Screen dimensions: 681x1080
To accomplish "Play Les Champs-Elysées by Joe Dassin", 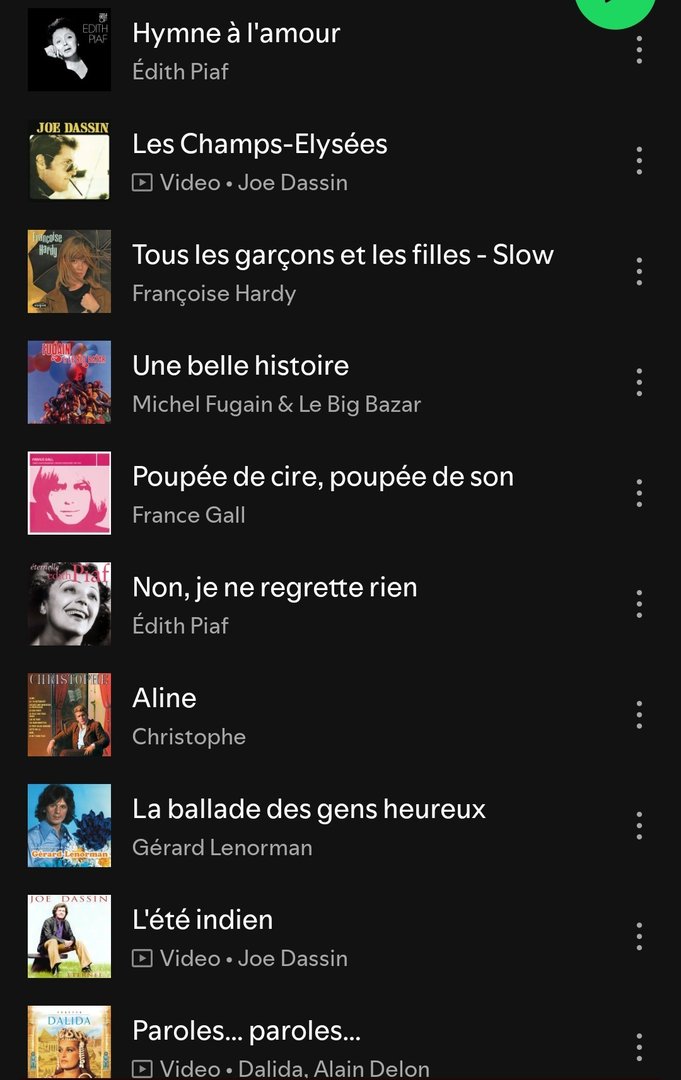I will [x=260, y=144].
